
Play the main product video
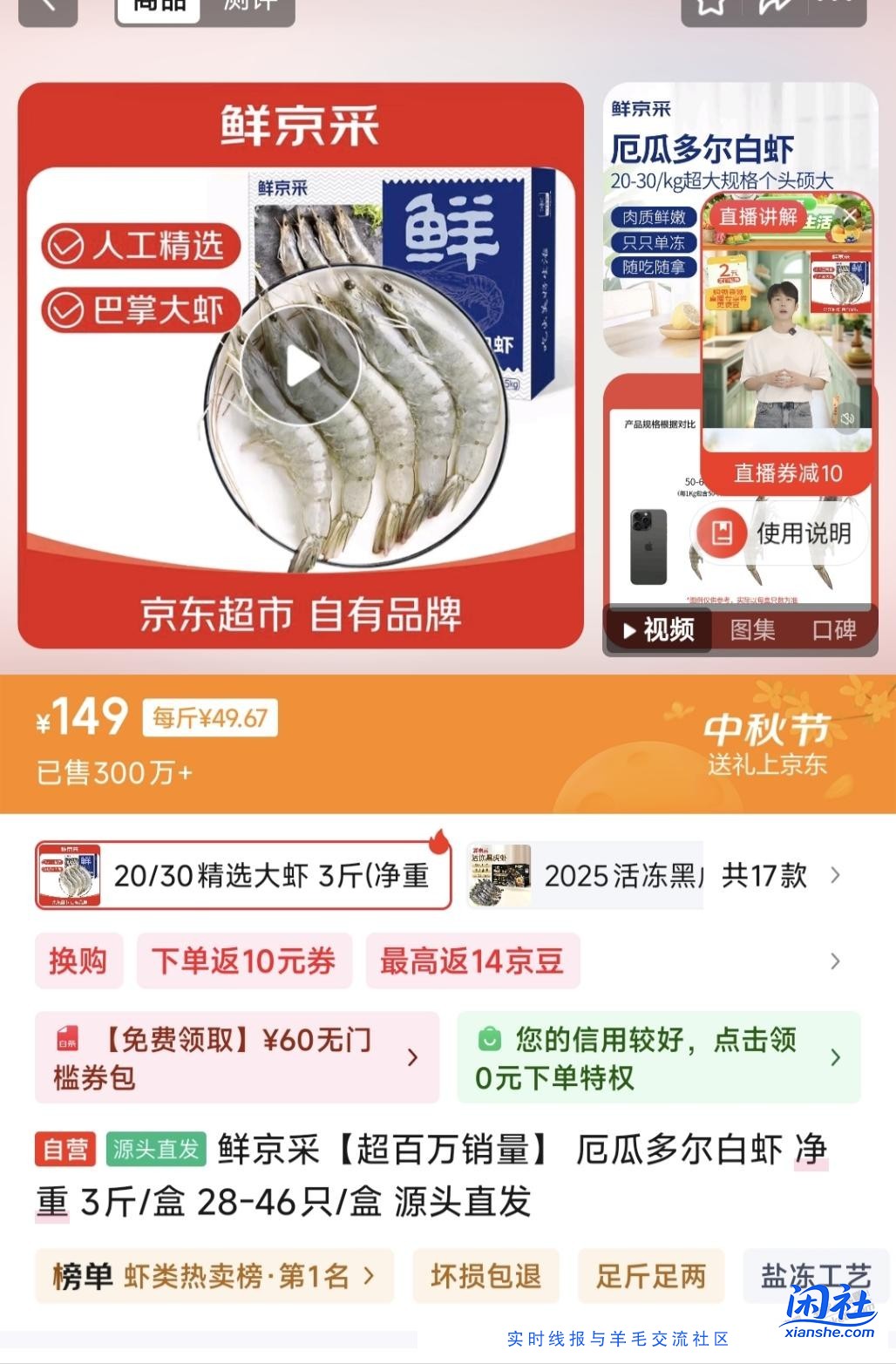coord(302,365)
